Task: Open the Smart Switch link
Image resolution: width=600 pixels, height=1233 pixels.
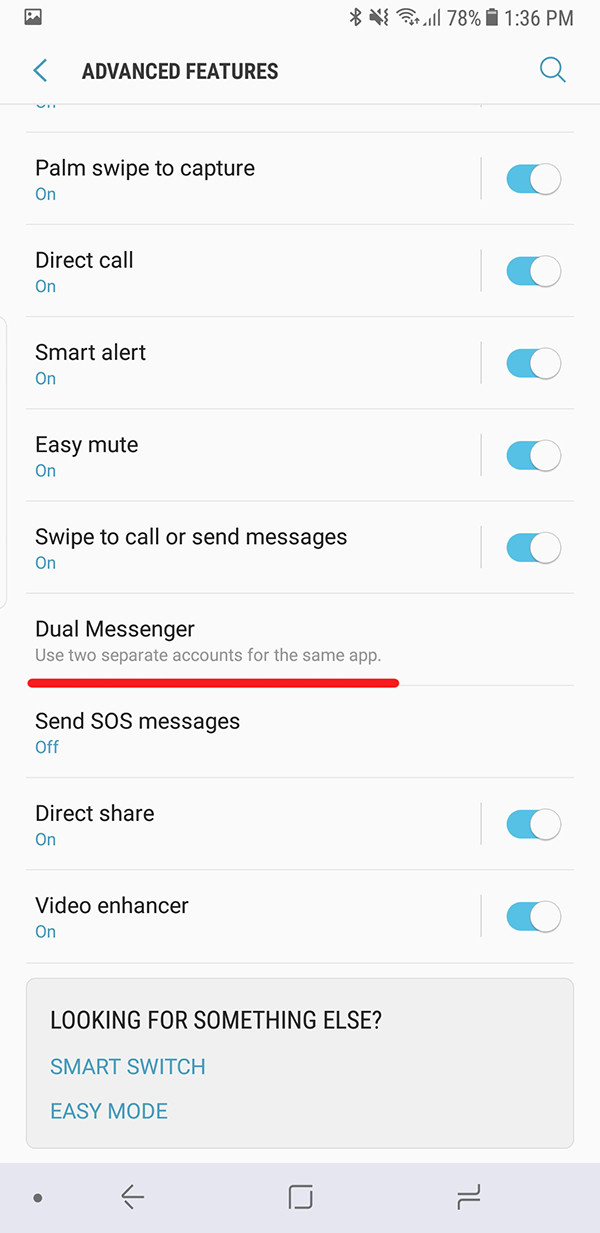Action: point(128,1067)
